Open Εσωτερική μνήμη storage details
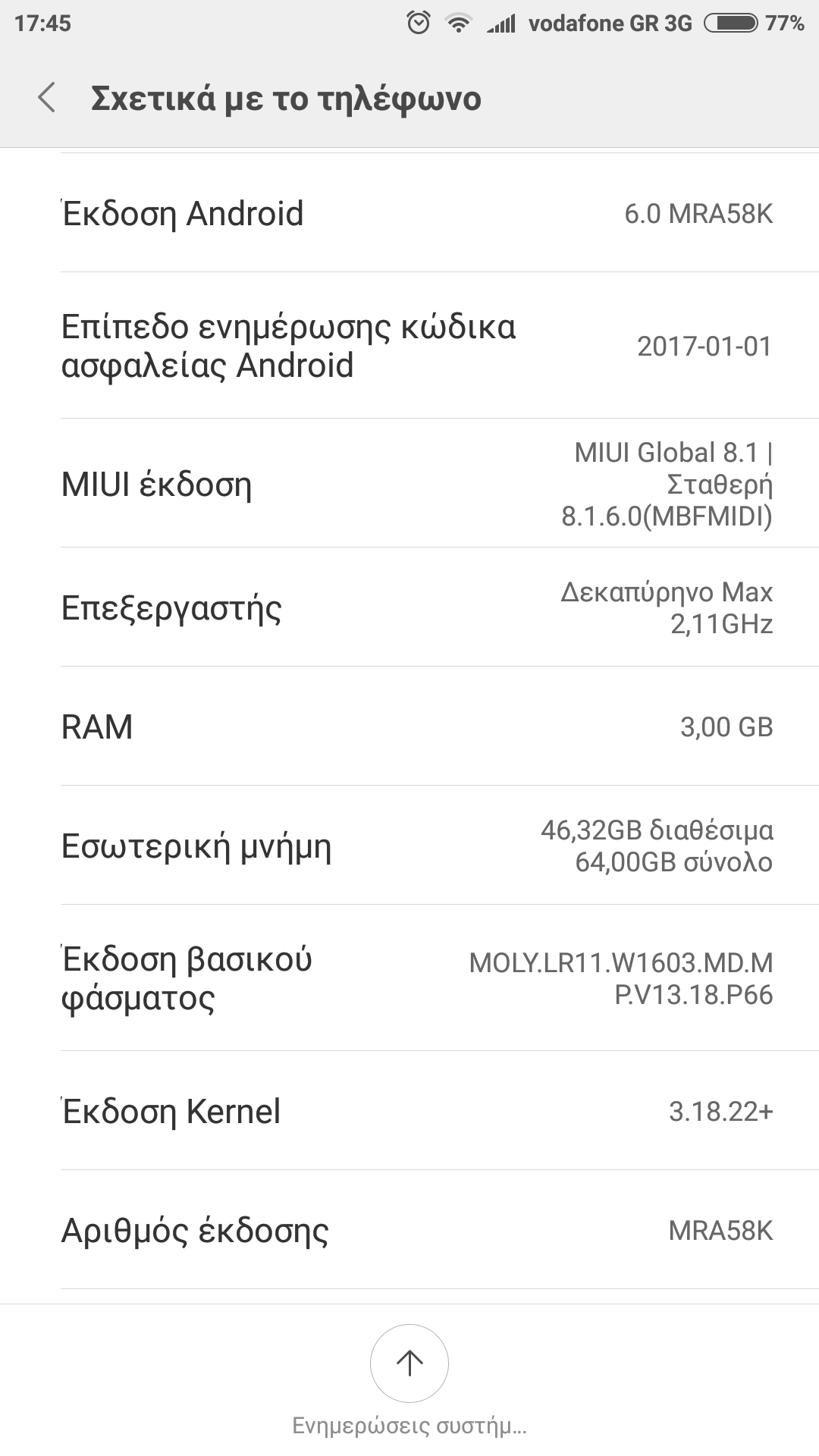The width and height of the screenshot is (819, 1456). (x=409, y=846)
